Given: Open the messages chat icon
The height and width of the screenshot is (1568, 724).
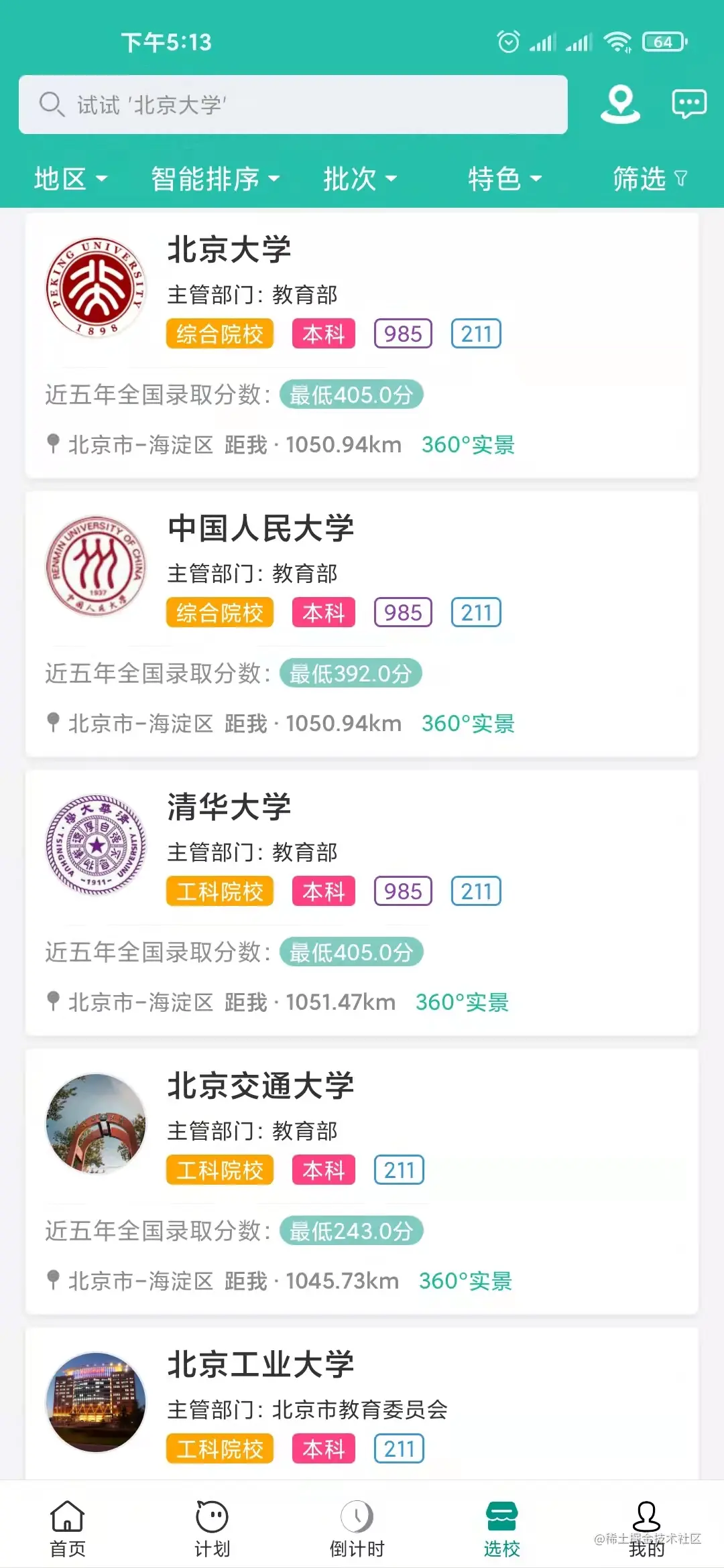Looking at the screenshot, I should tap(688, 104).
